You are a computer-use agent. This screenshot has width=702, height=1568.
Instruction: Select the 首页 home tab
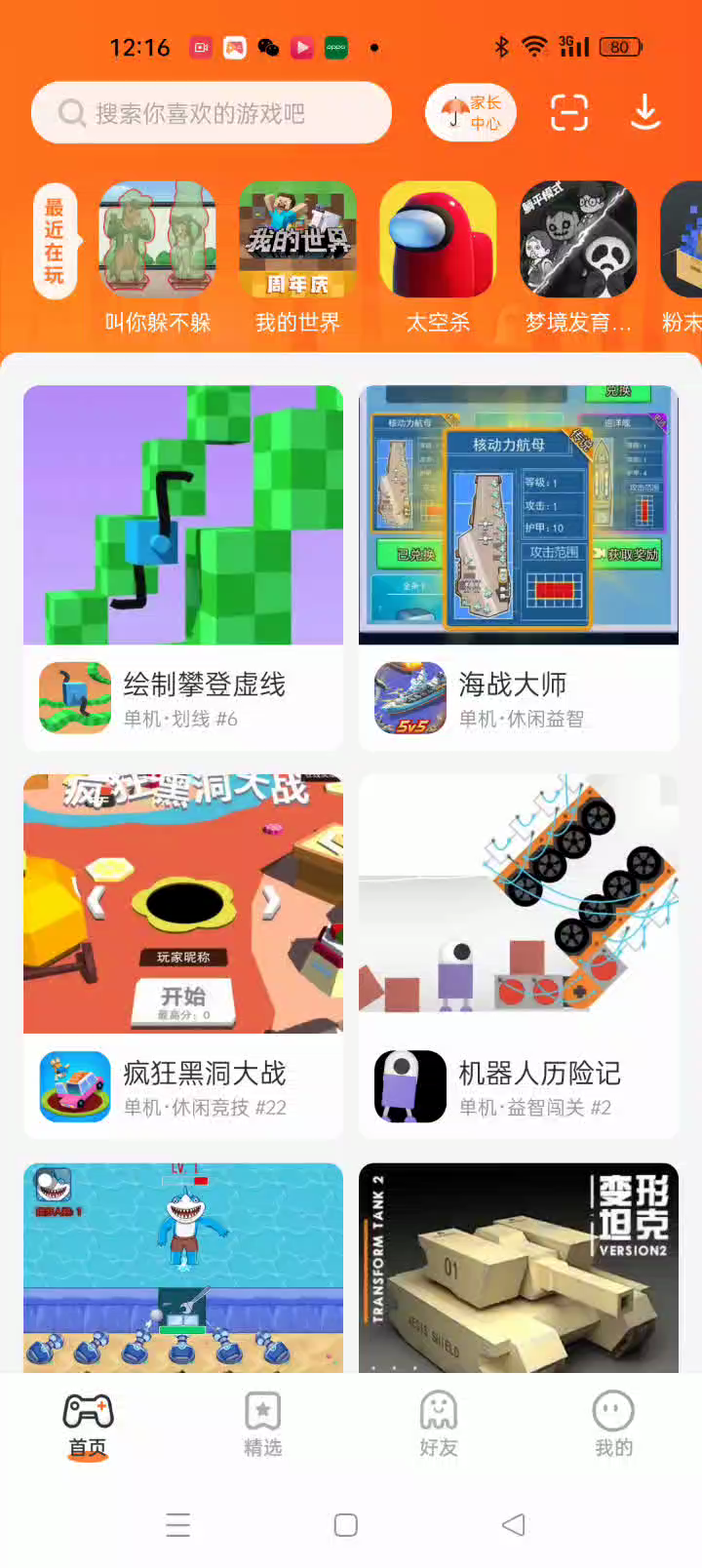point(88,1424)
